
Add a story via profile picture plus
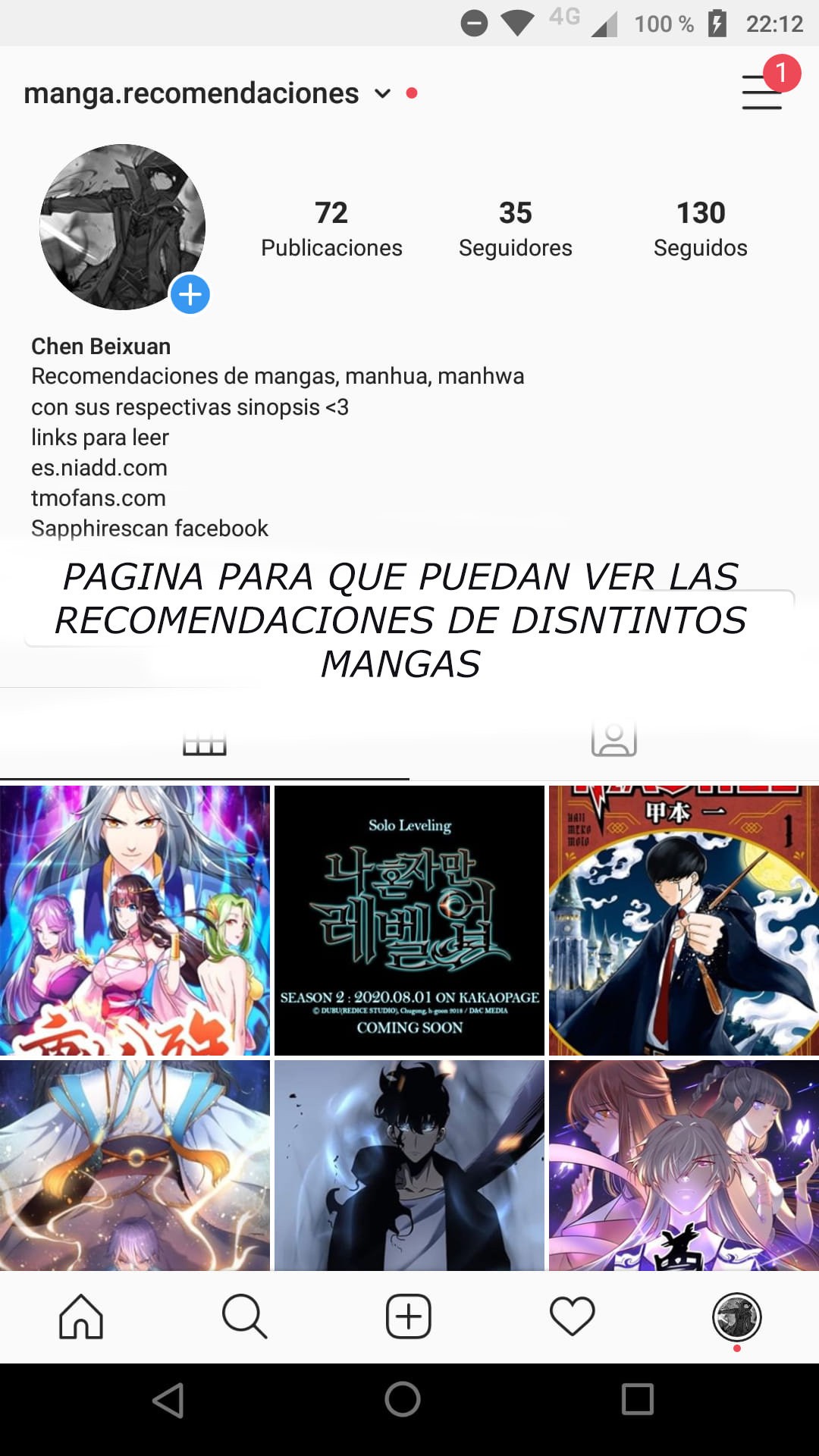[190, 294]
